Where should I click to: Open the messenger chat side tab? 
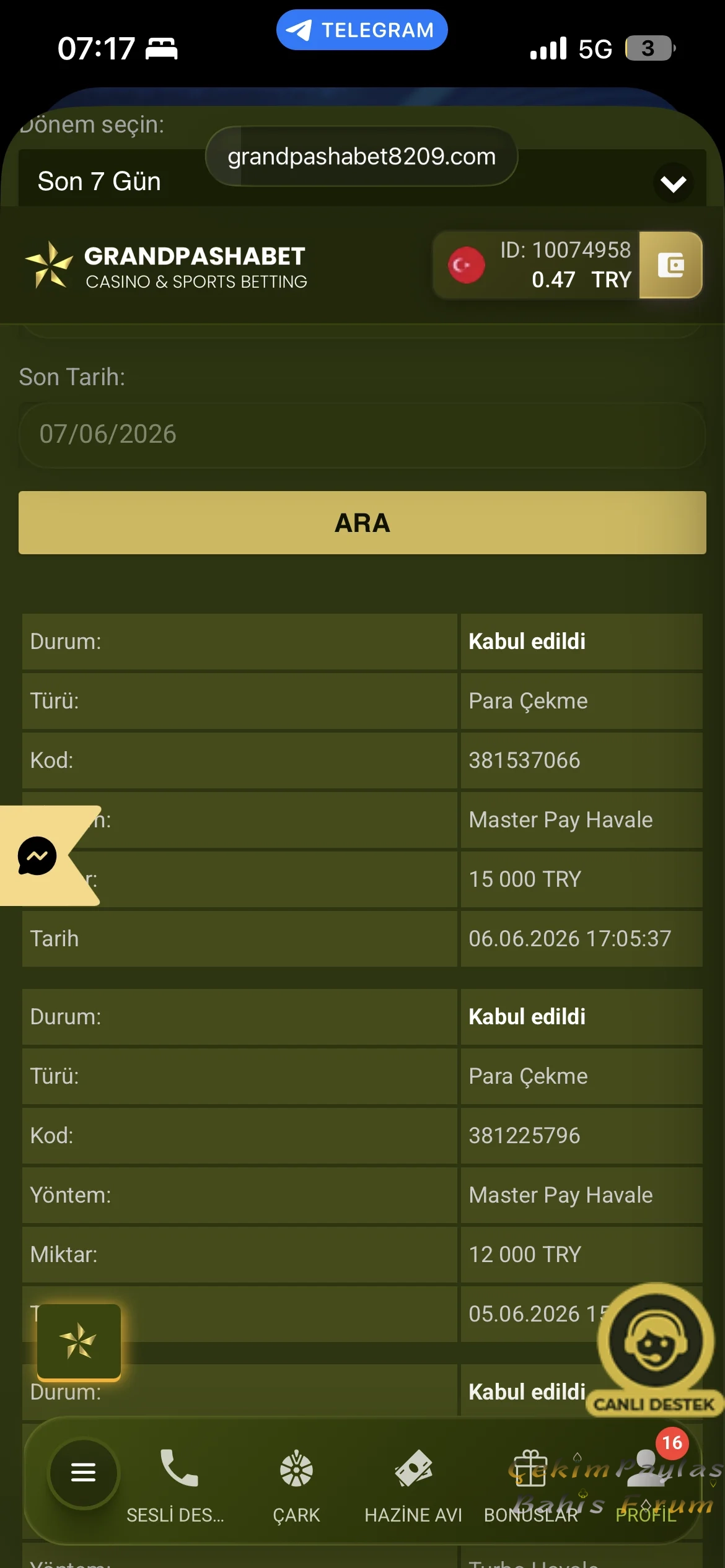click(x=38, y=856)
